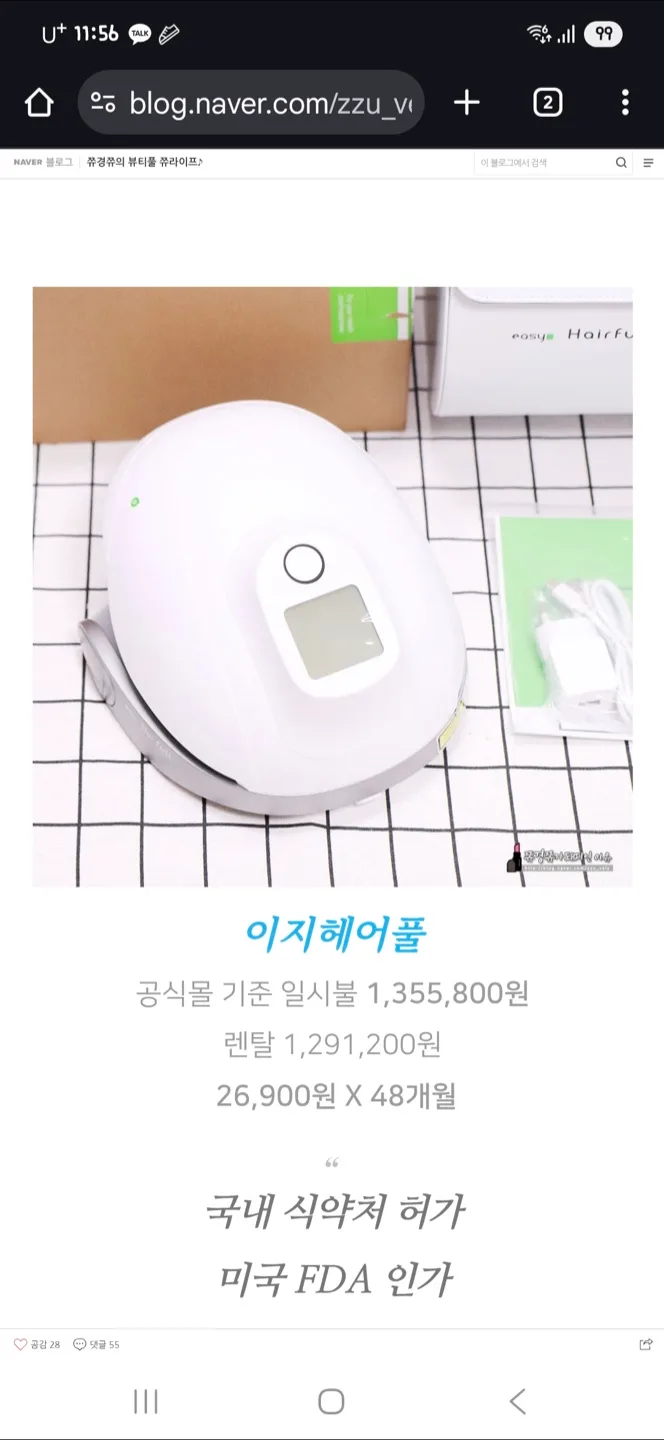Go back with system back button

click(517, 1402)
